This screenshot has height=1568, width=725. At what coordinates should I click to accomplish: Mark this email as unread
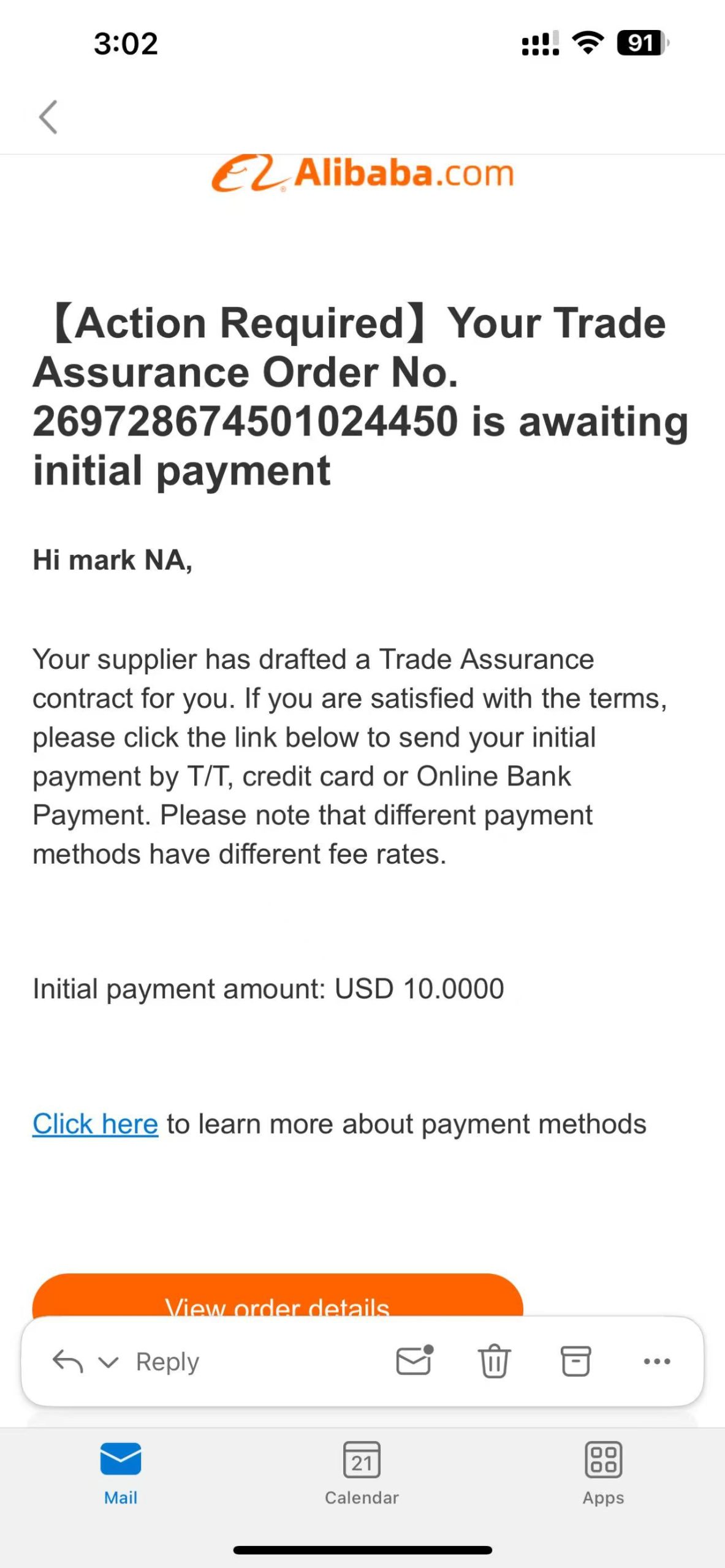[x=415, y=1360]
